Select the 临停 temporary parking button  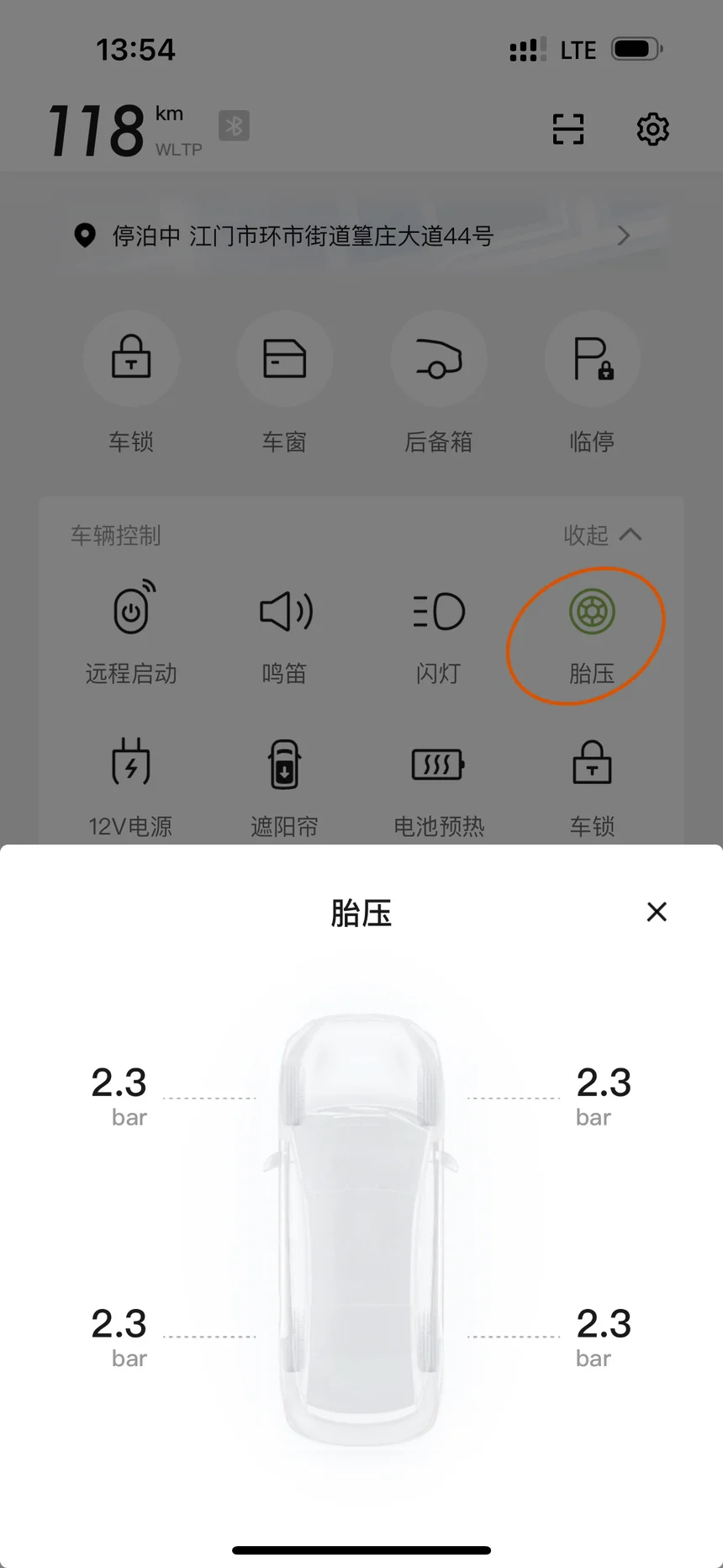(x=592, y=360)
